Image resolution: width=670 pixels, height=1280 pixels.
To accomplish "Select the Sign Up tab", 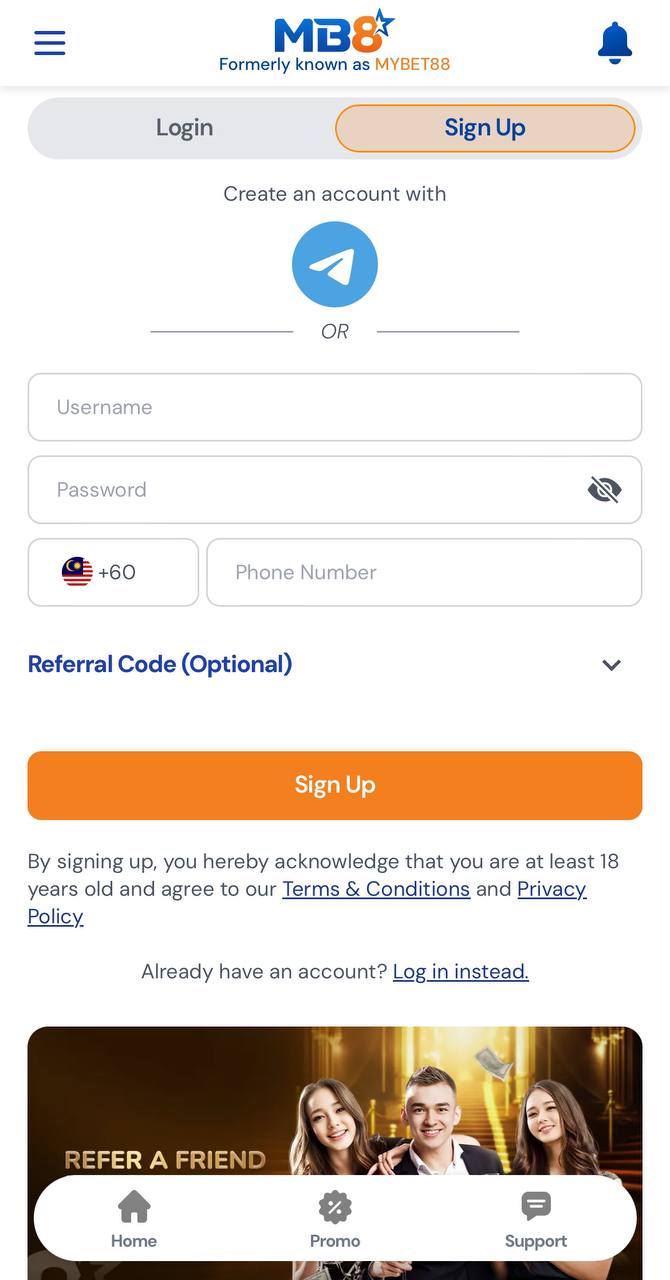I will point(485,128).
